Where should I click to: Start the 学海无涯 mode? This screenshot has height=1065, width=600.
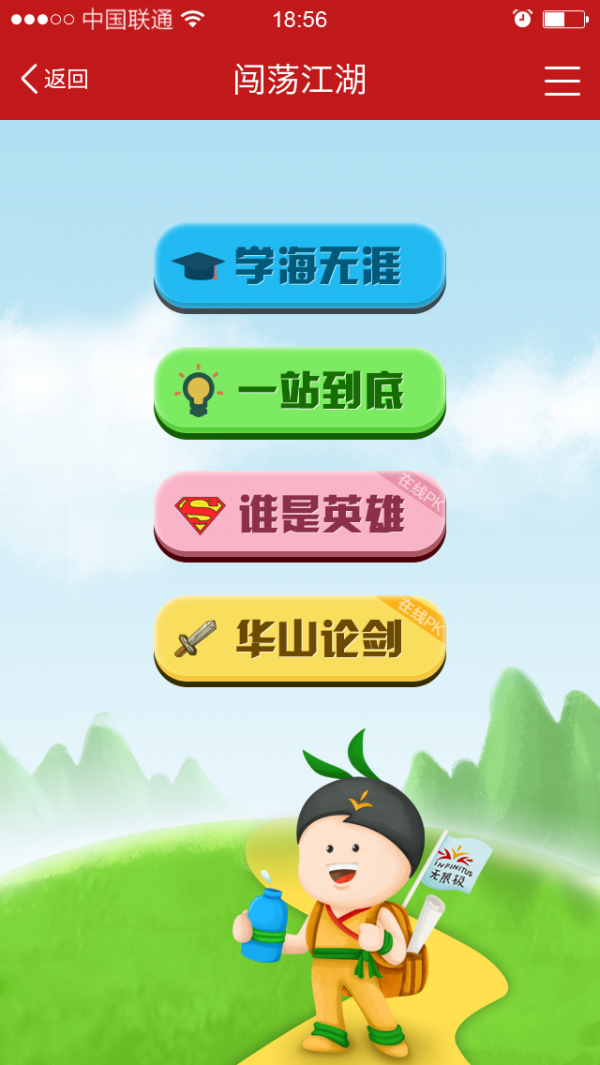tap(300, 266)
